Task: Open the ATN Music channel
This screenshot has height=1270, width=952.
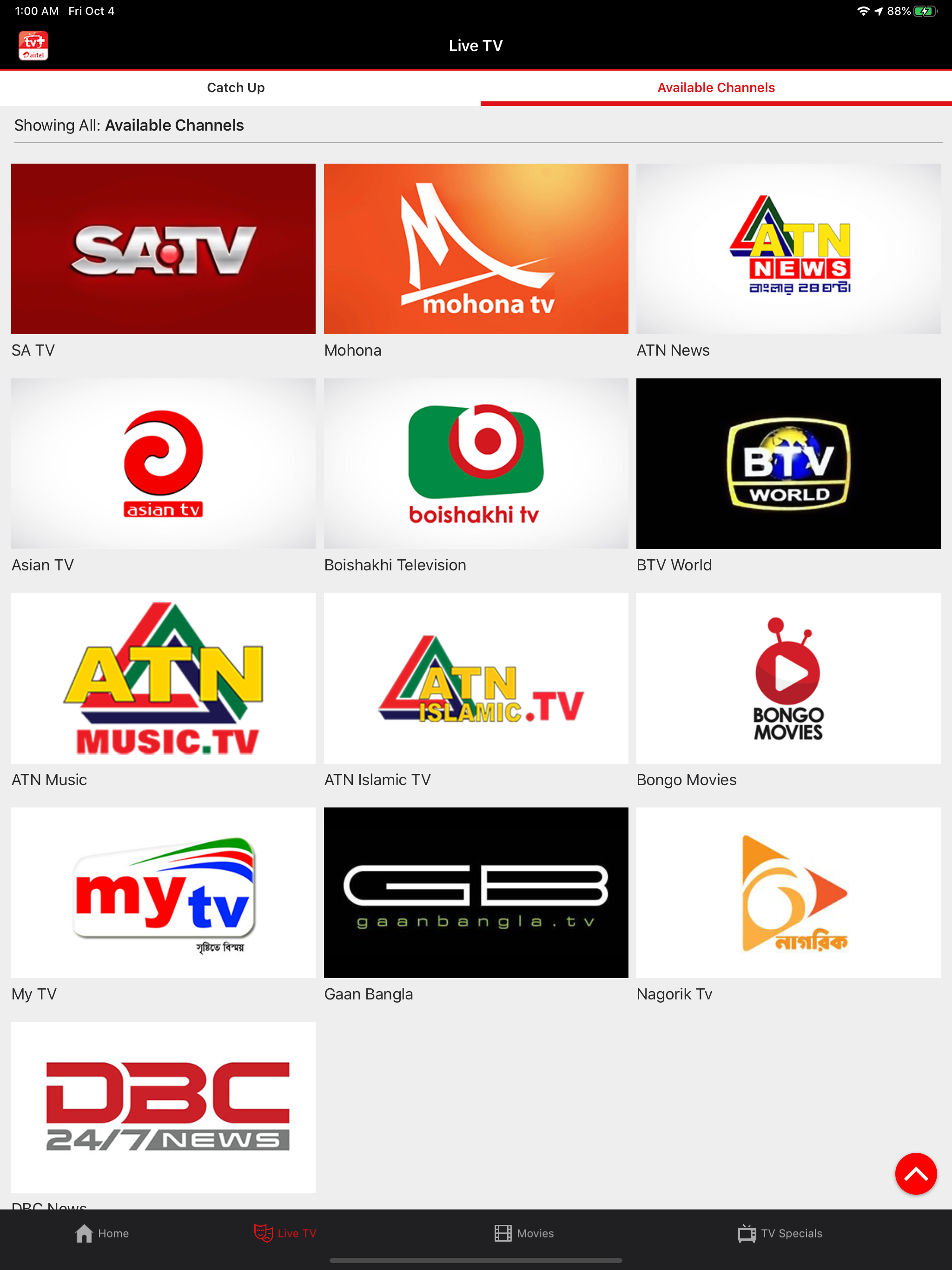Action: pyautogui.click(x=163, y=678)
